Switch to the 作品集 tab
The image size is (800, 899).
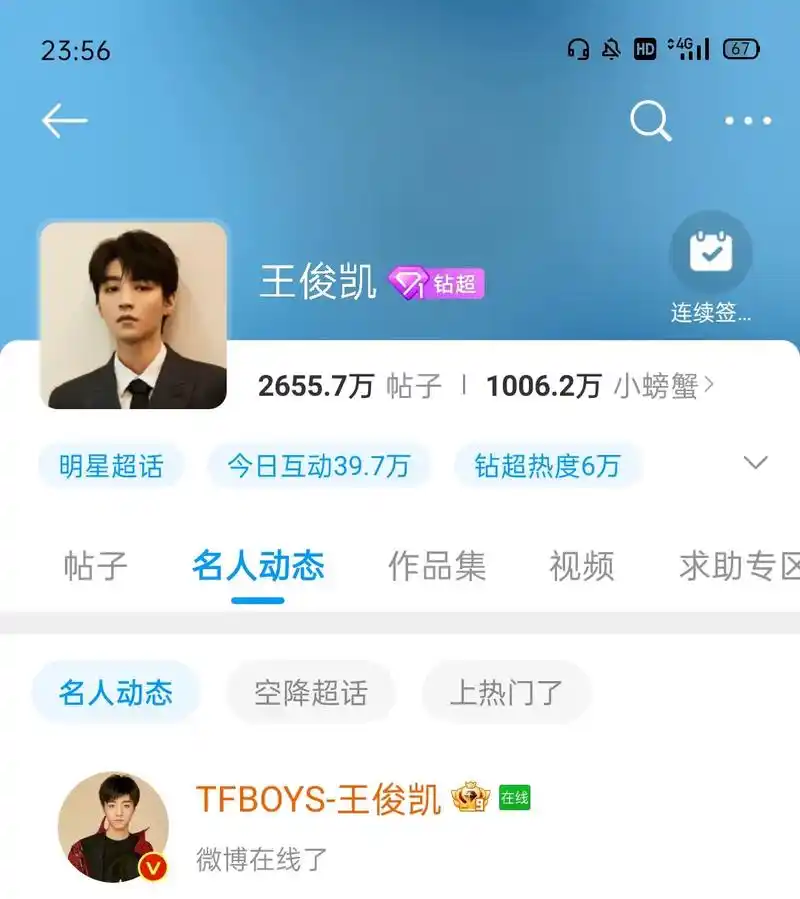pos(436,567)
